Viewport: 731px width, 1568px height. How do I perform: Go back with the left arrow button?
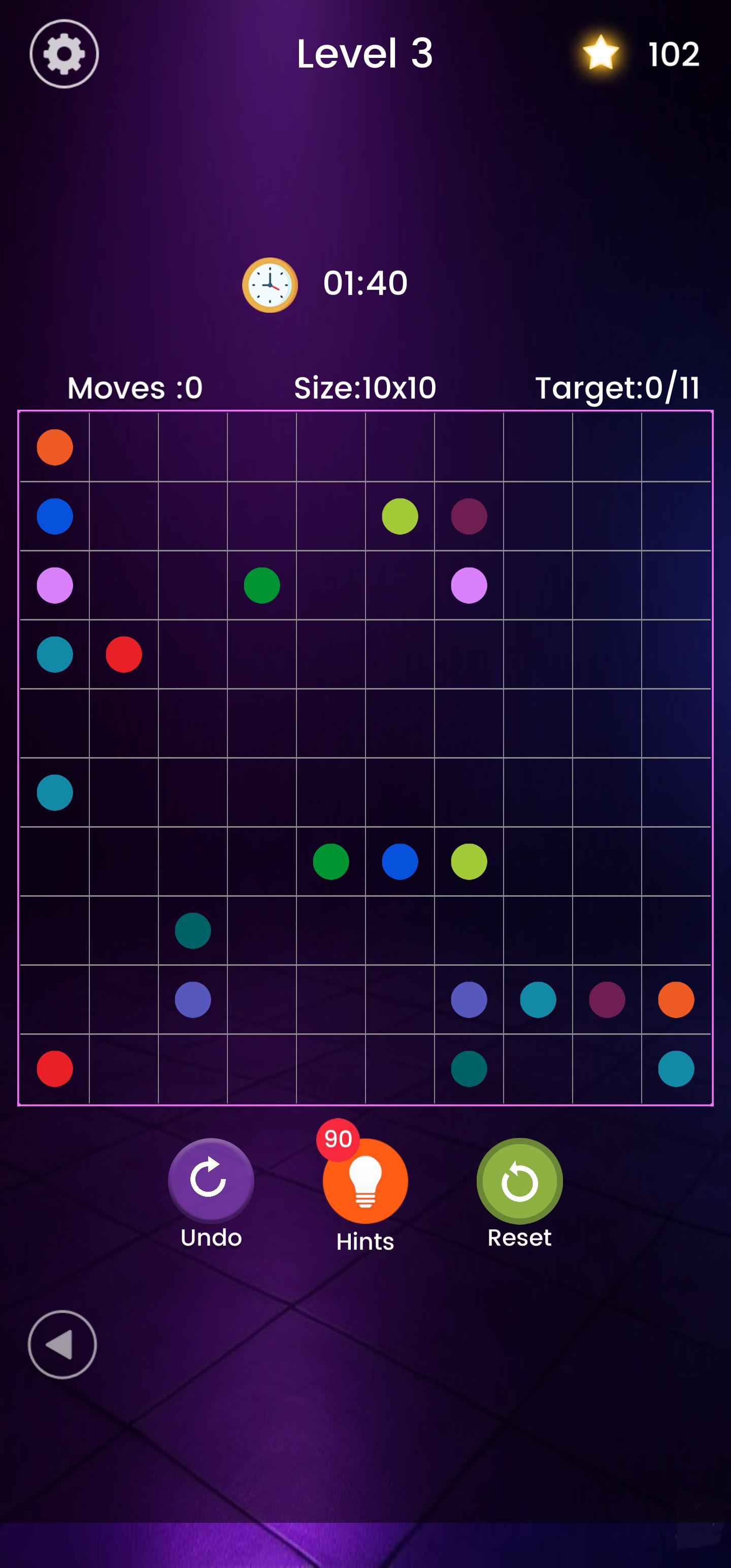click(62, 1344)
